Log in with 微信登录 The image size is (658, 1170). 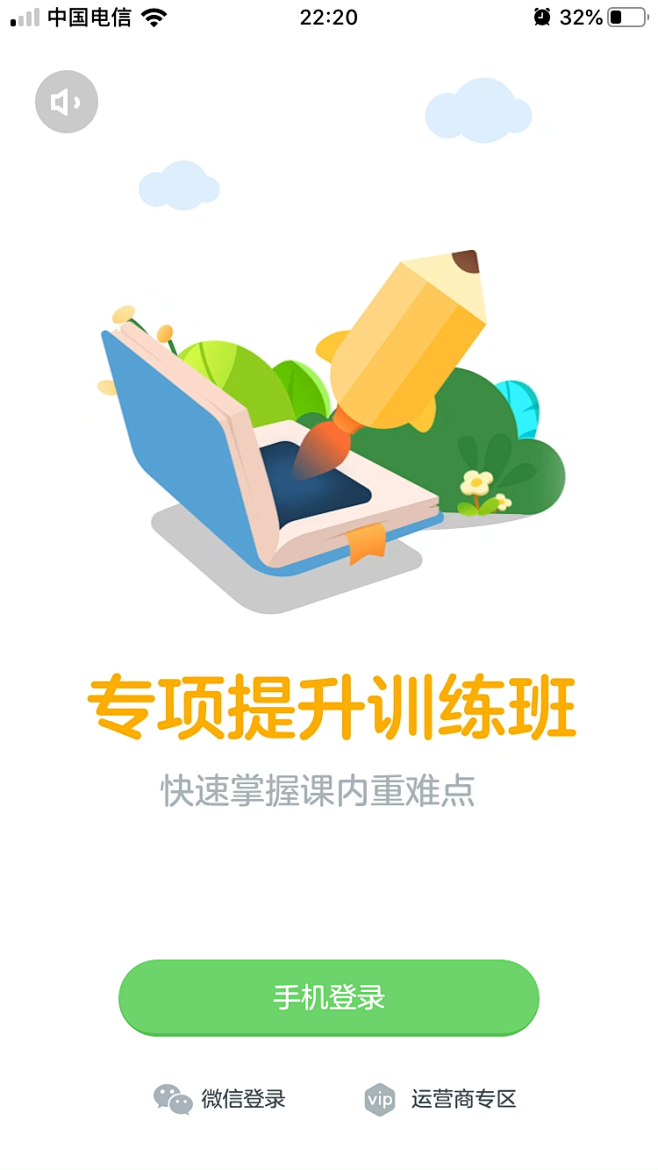219,1099
